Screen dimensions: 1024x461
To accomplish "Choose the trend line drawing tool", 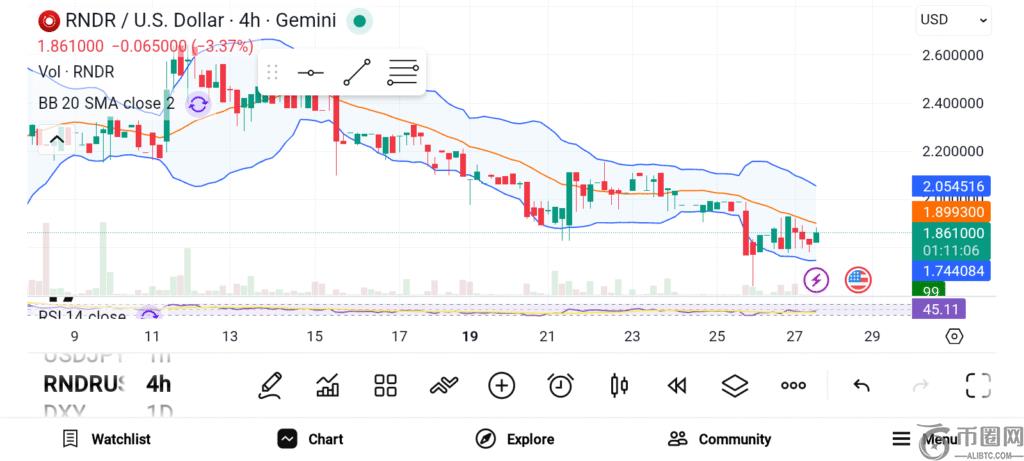I will [x=357, y=73].
